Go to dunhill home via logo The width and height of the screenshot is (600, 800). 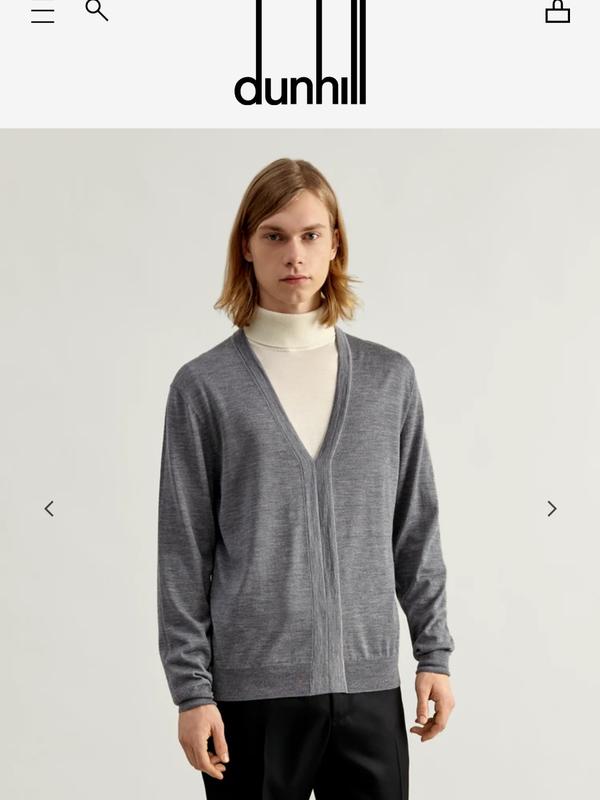click(300, 60)
